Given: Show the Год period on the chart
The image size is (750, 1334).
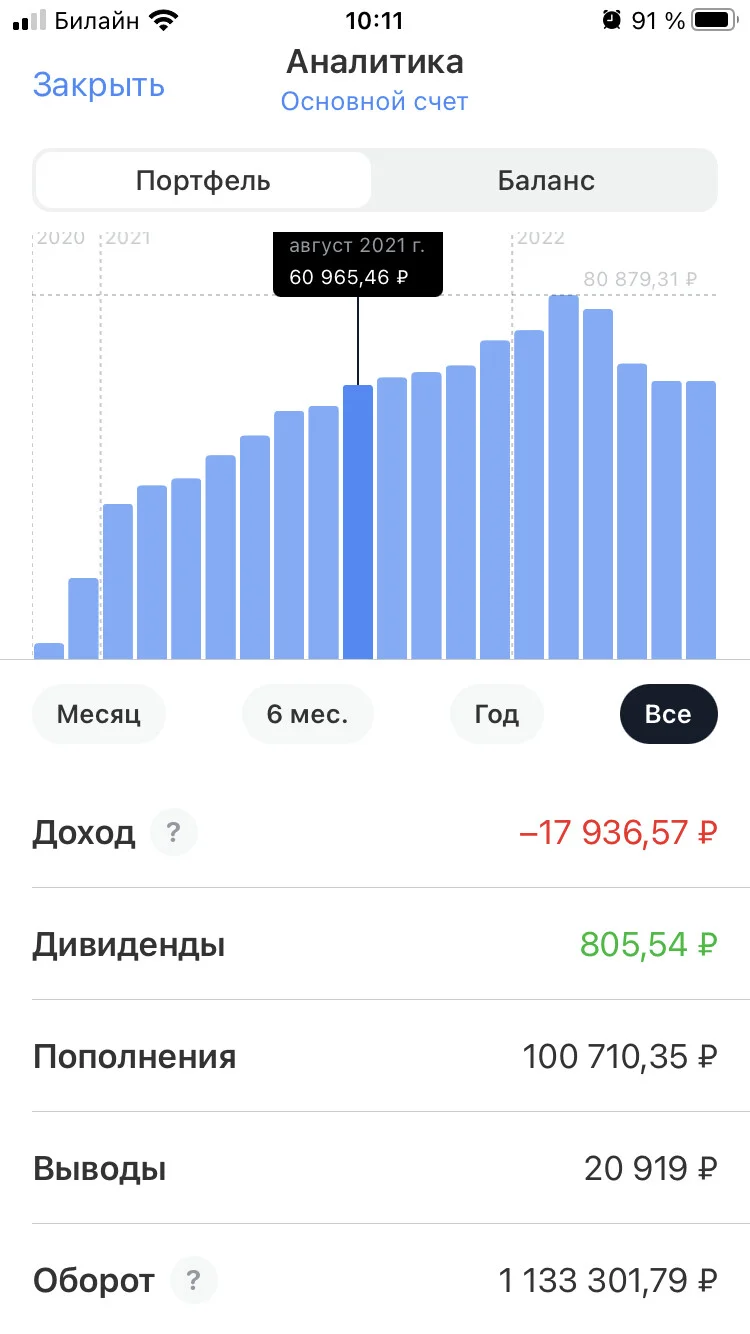Looking at the screenshot, I should (497, 714).
